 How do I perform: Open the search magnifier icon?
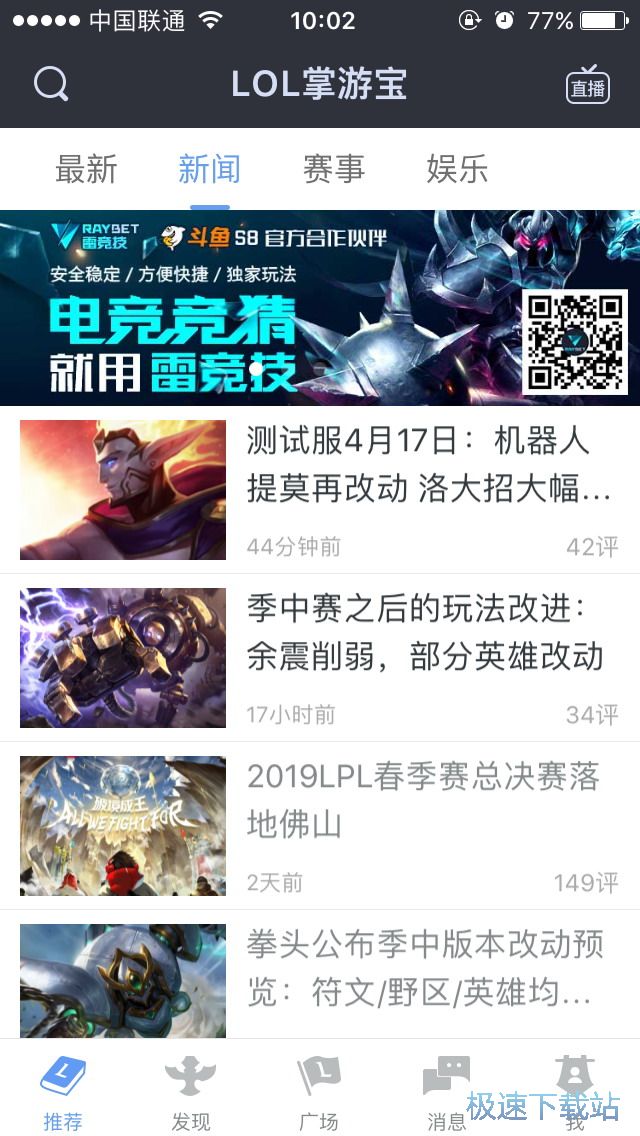coord(50,84)
